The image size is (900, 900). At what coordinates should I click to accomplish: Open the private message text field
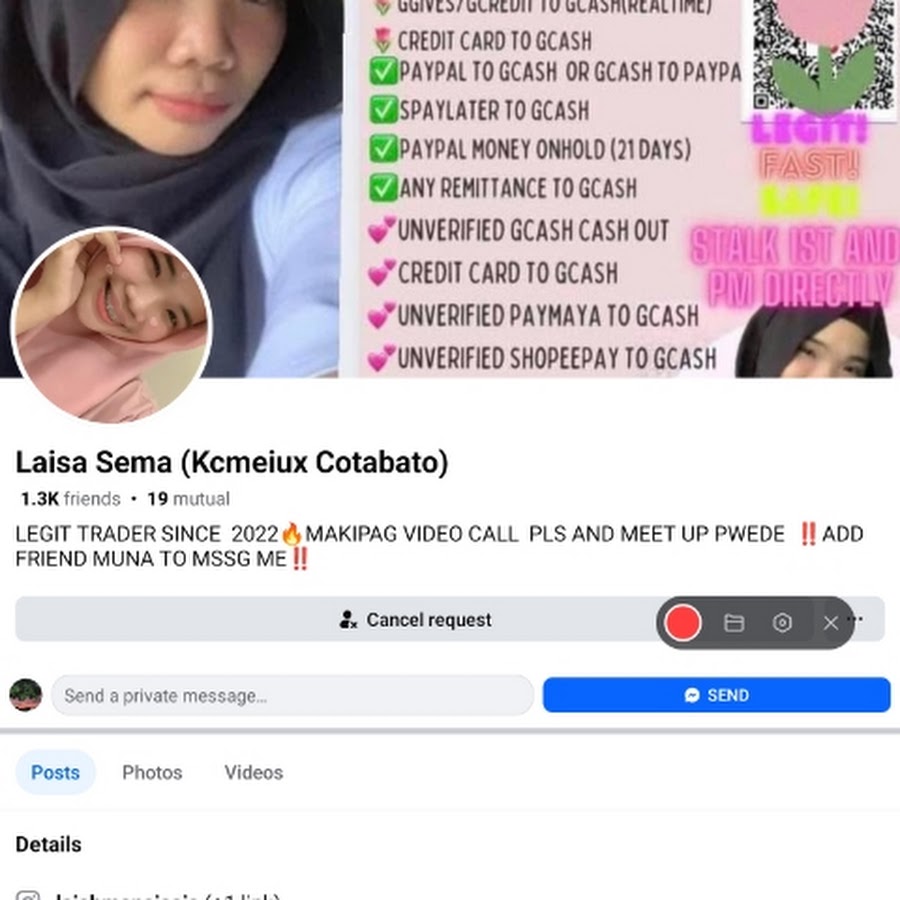(x=291, y=696)
